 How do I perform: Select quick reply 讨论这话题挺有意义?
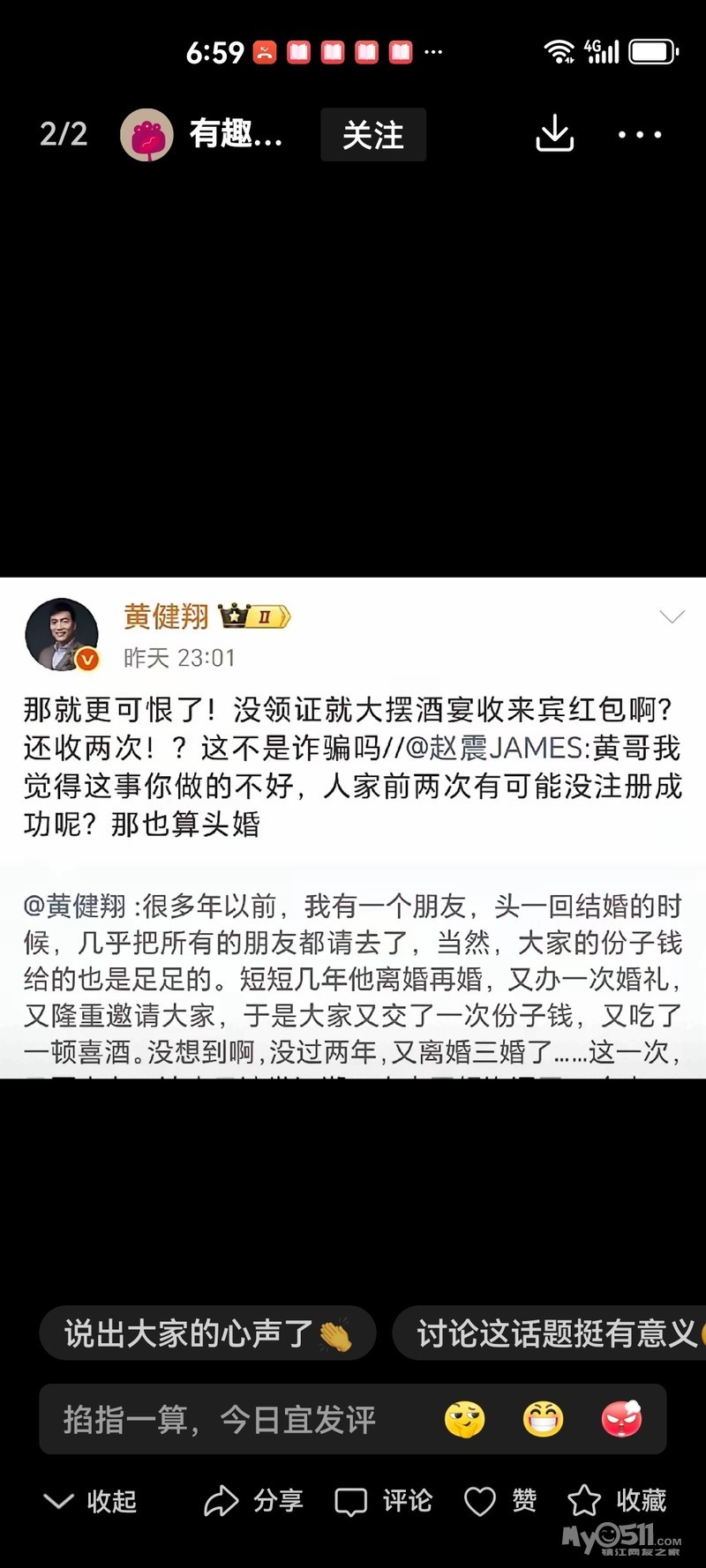[x=556, y=1333]
